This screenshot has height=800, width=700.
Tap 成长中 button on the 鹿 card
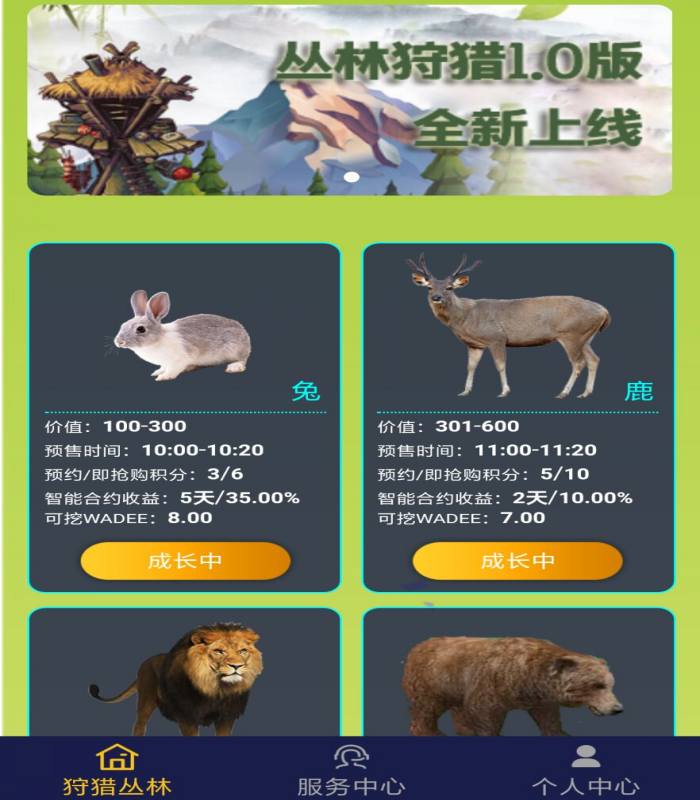click(518, 561)
